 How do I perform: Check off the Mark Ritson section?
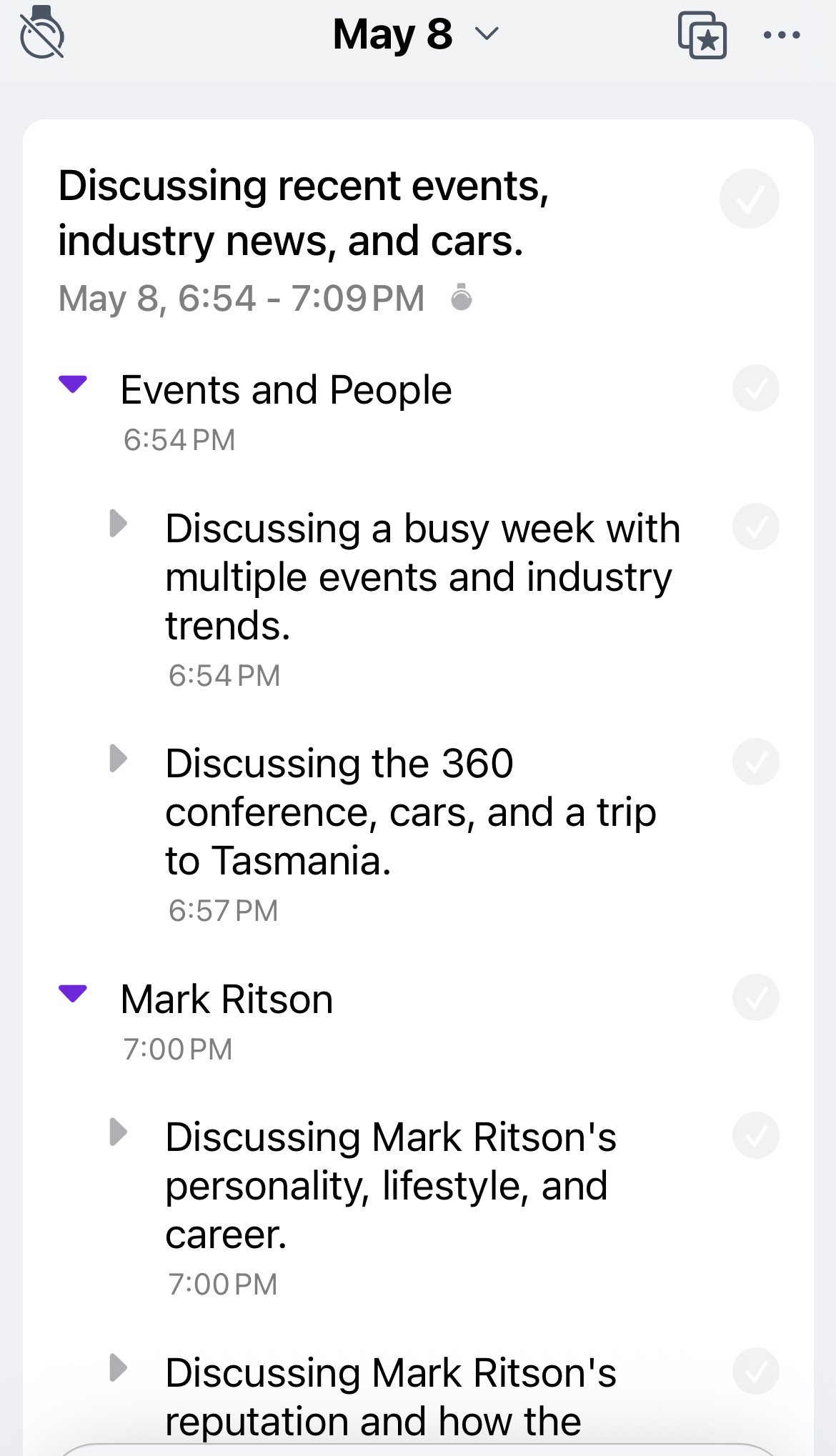(x=756, y=998)
